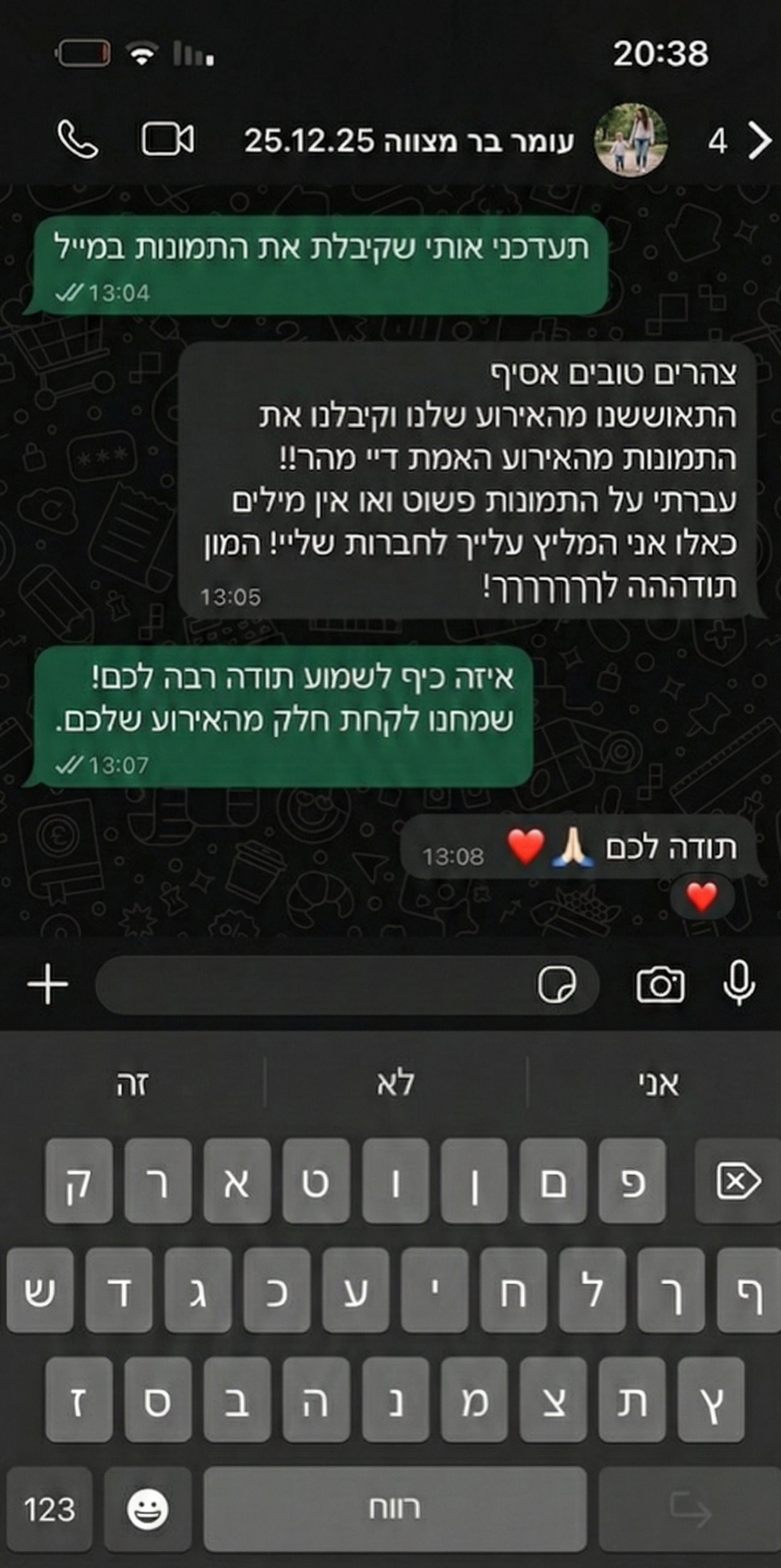The image size is (781, 1568).
Task: Choose the keyboard suggestion זה
Action: tap(133, 1084)
